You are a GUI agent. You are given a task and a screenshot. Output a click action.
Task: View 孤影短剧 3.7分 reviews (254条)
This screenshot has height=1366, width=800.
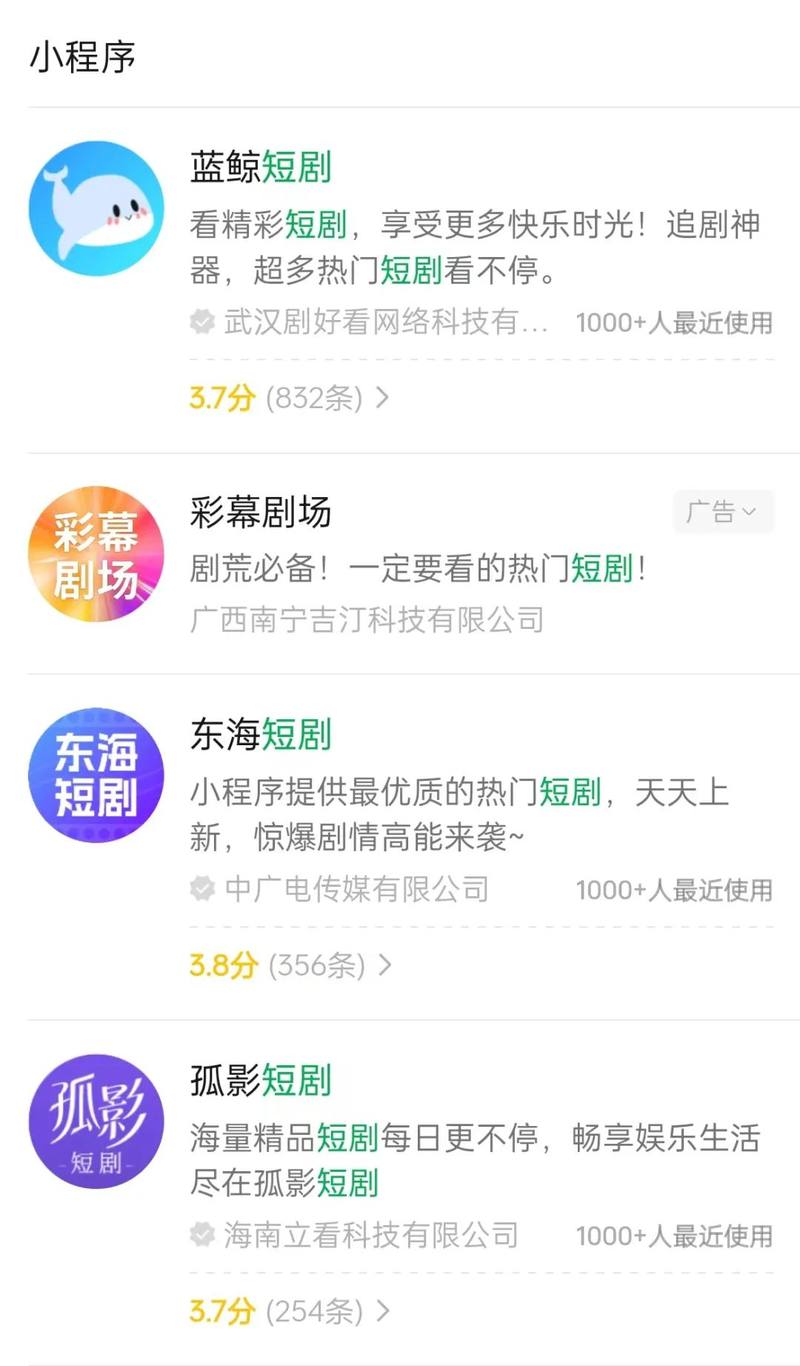(289, 1311)
